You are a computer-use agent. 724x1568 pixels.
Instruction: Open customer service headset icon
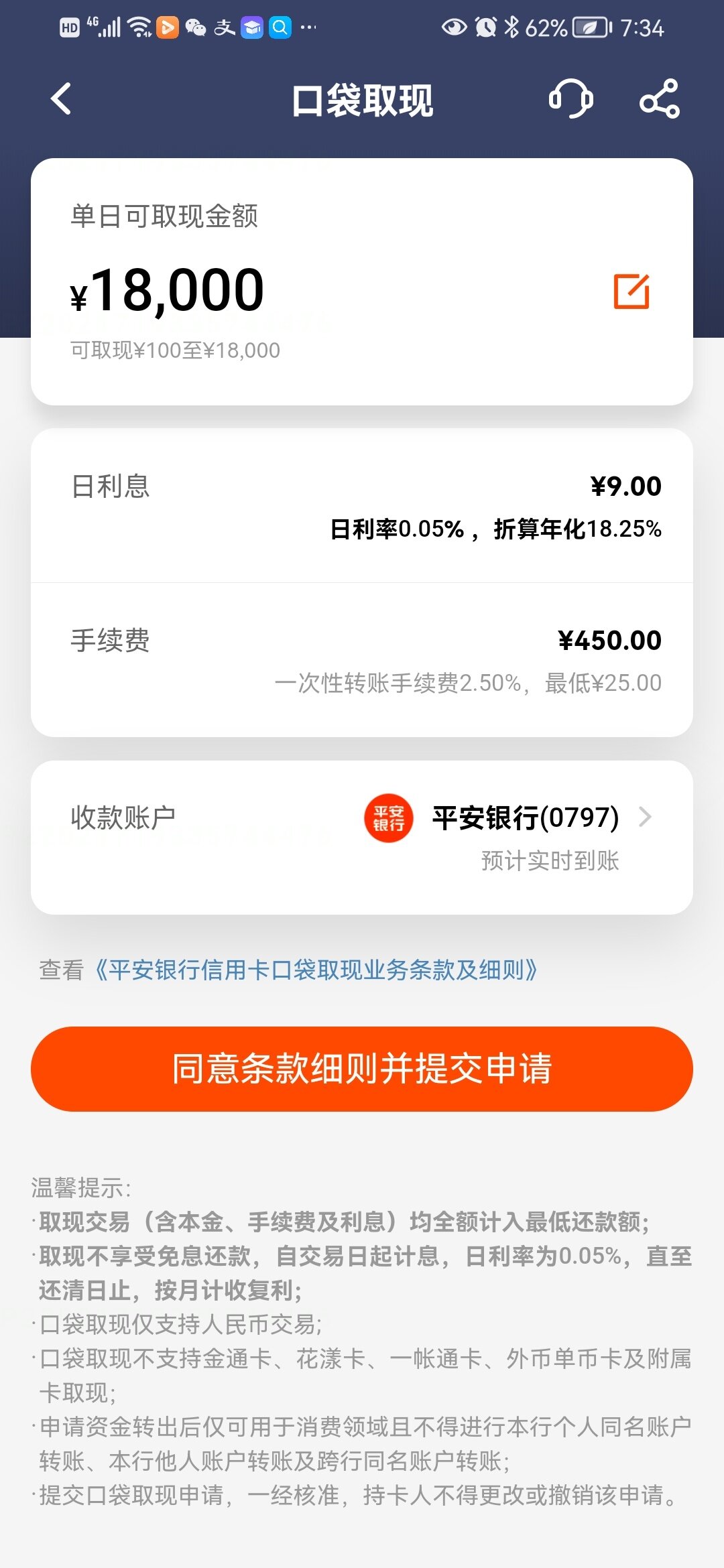570,99
